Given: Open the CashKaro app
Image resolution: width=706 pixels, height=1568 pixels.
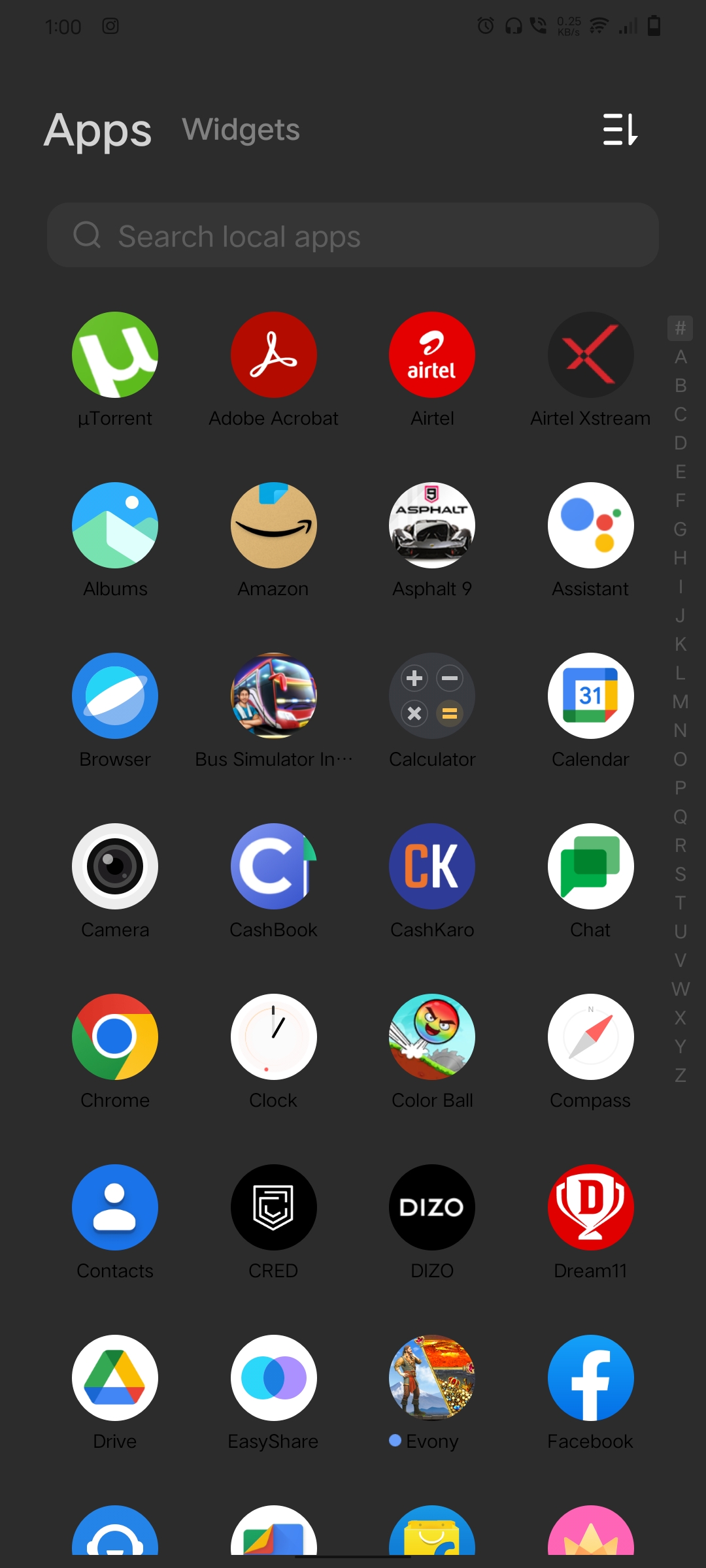Looking at the screenshot, I should click(x=431, y=866).
